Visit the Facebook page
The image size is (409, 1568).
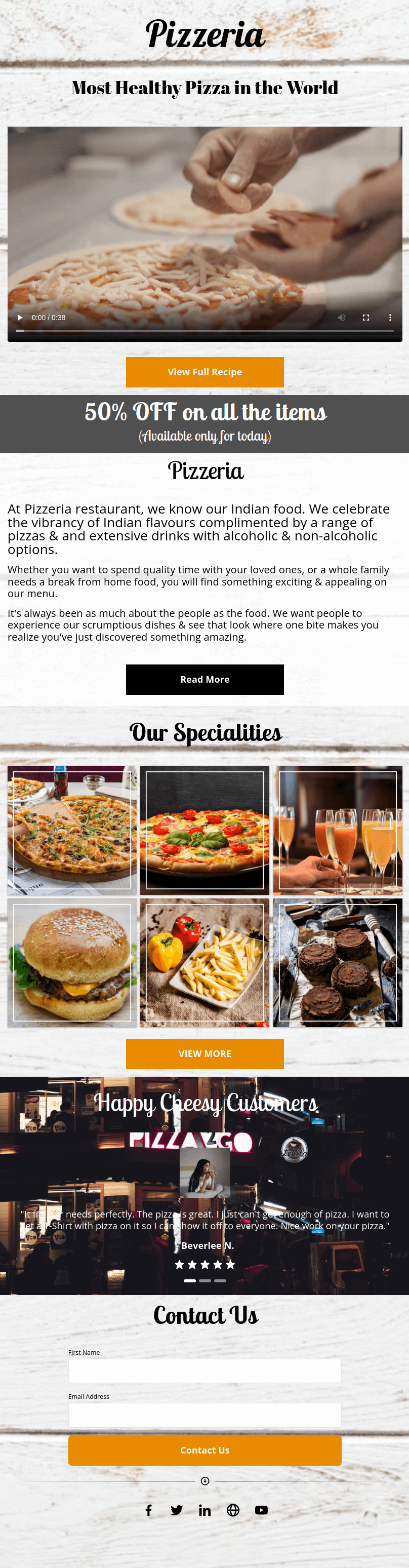coord(148,1510)
